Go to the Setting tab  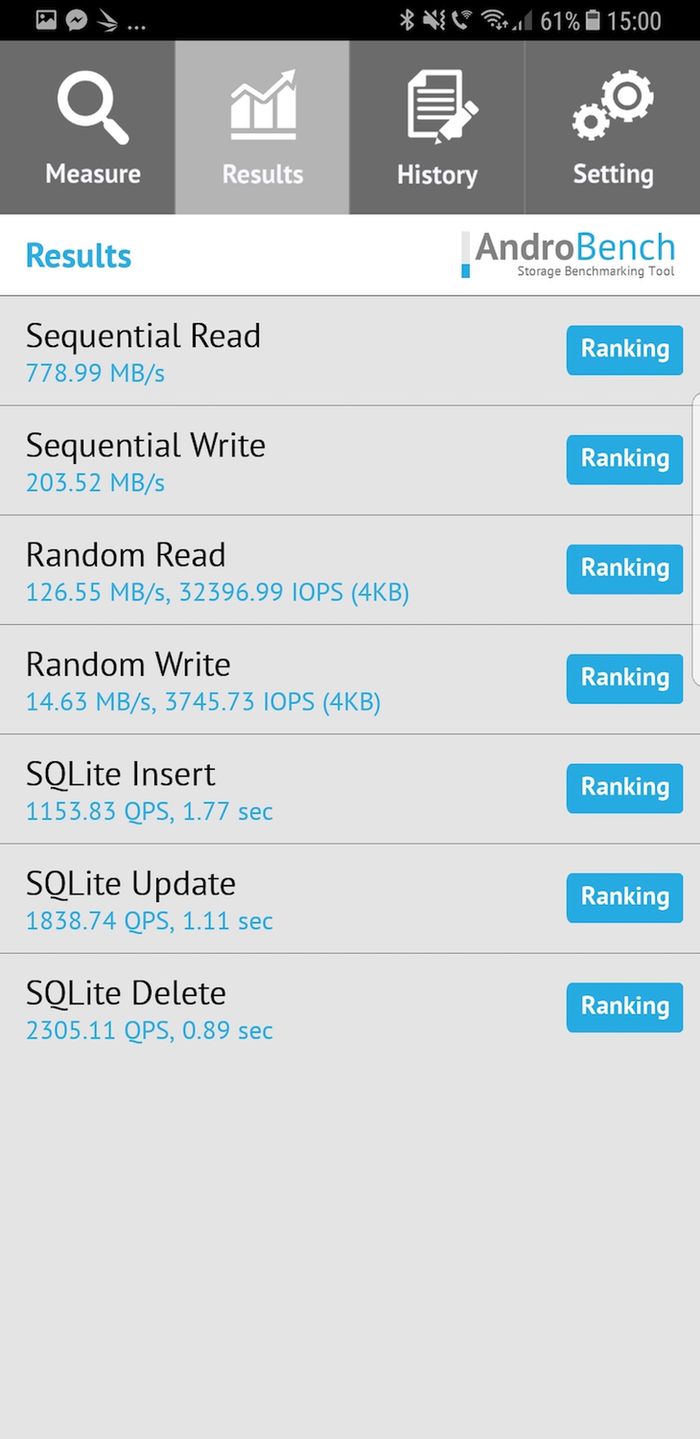coord(612,128)
